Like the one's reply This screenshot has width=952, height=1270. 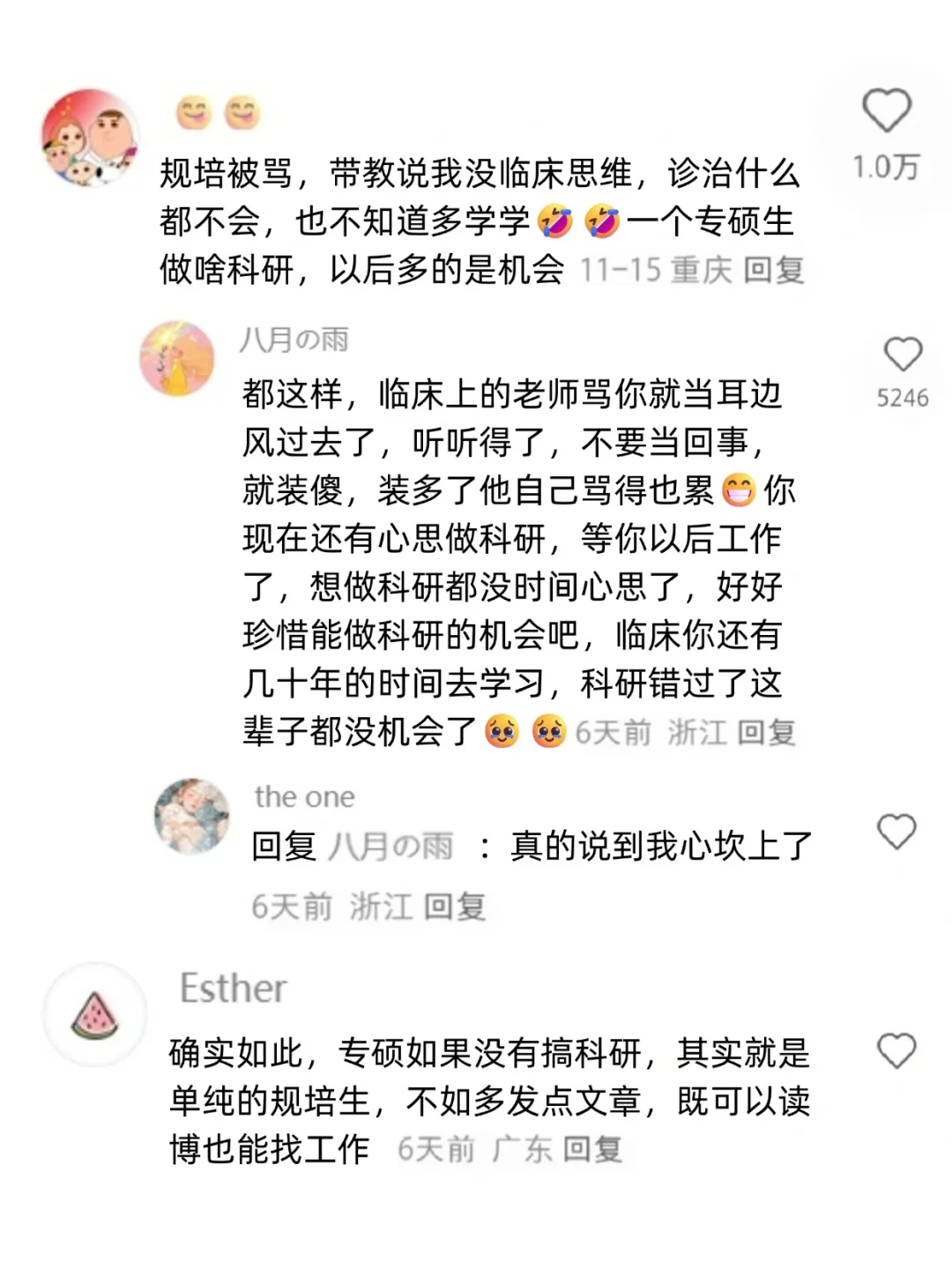click(x=896, y=832)
